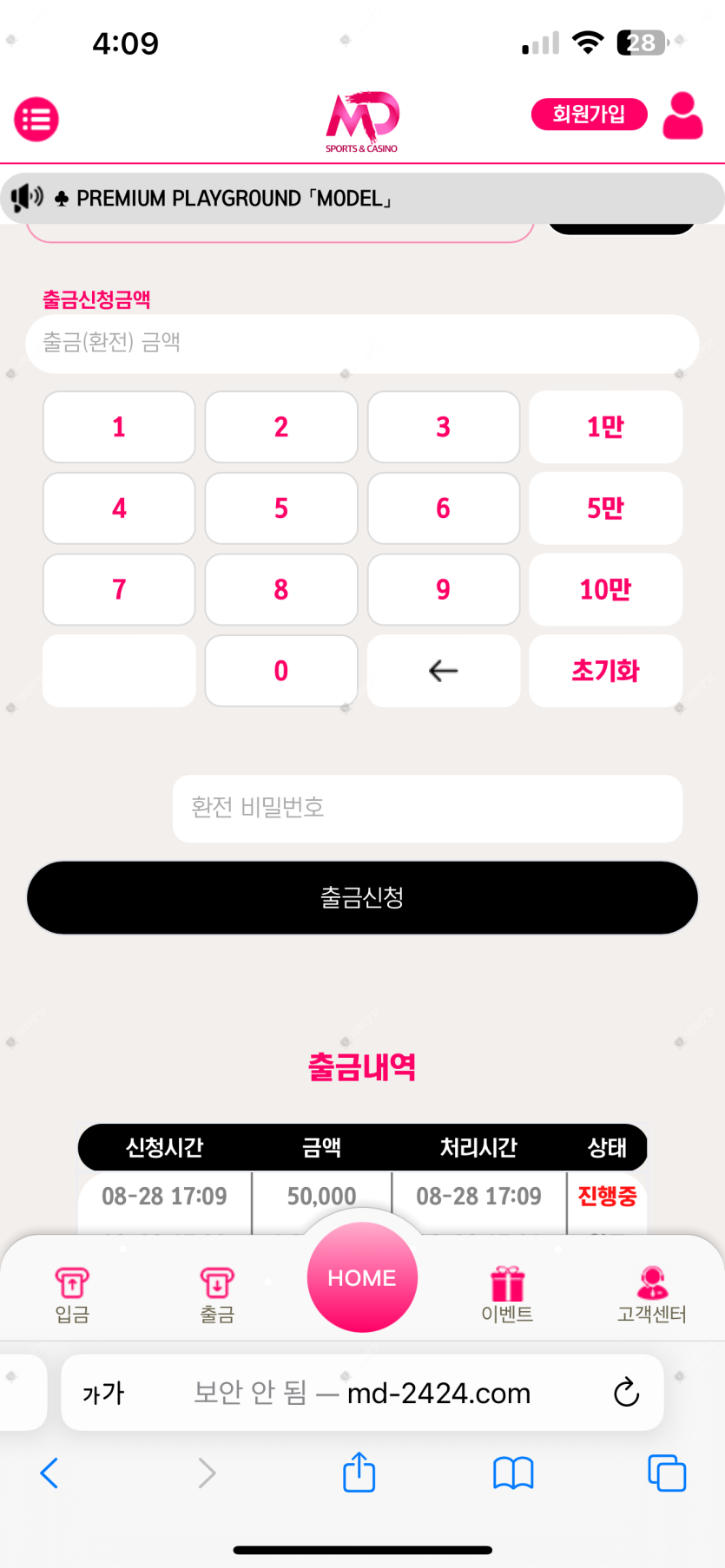Reset the amount with 초기화

(605, 671)
